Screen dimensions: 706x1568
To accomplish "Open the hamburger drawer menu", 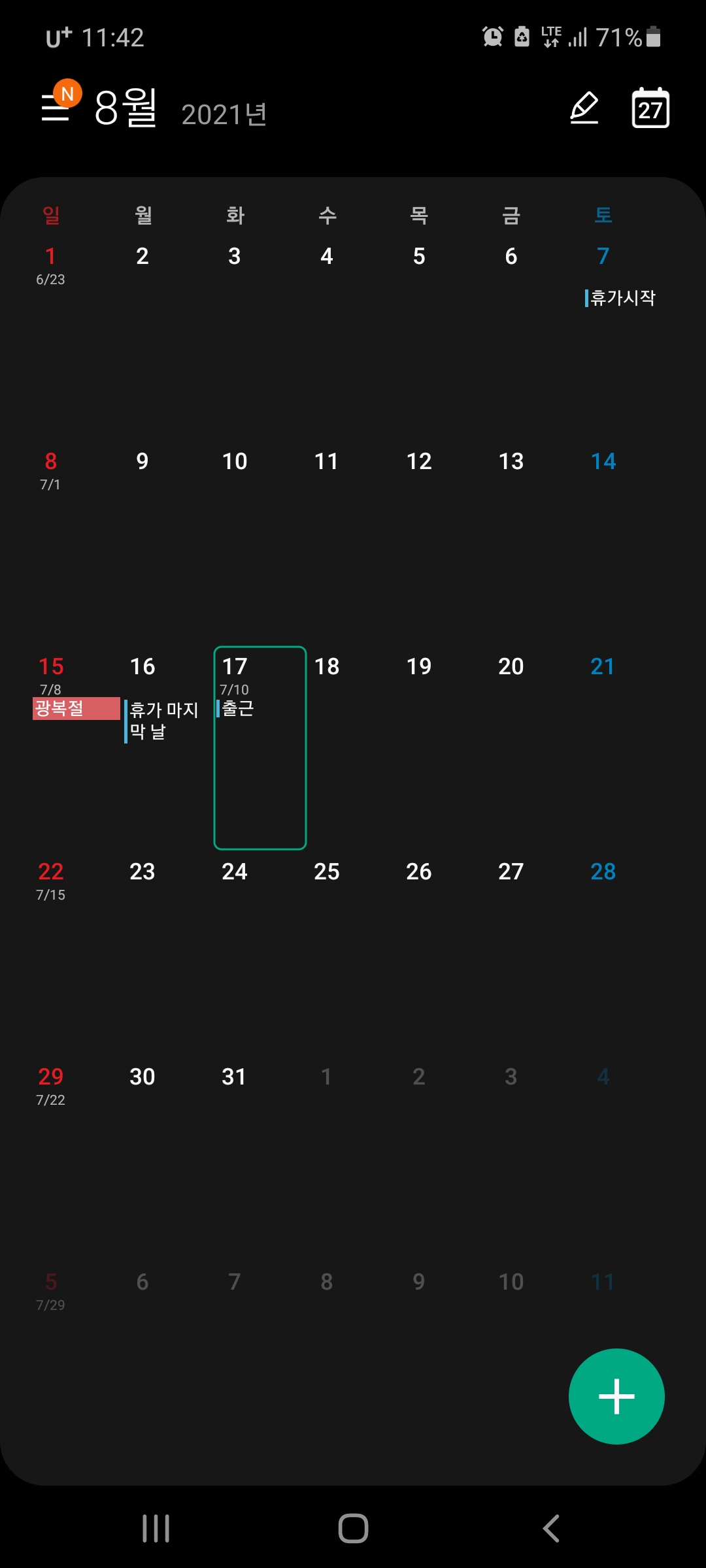I will tap(59, 105).
